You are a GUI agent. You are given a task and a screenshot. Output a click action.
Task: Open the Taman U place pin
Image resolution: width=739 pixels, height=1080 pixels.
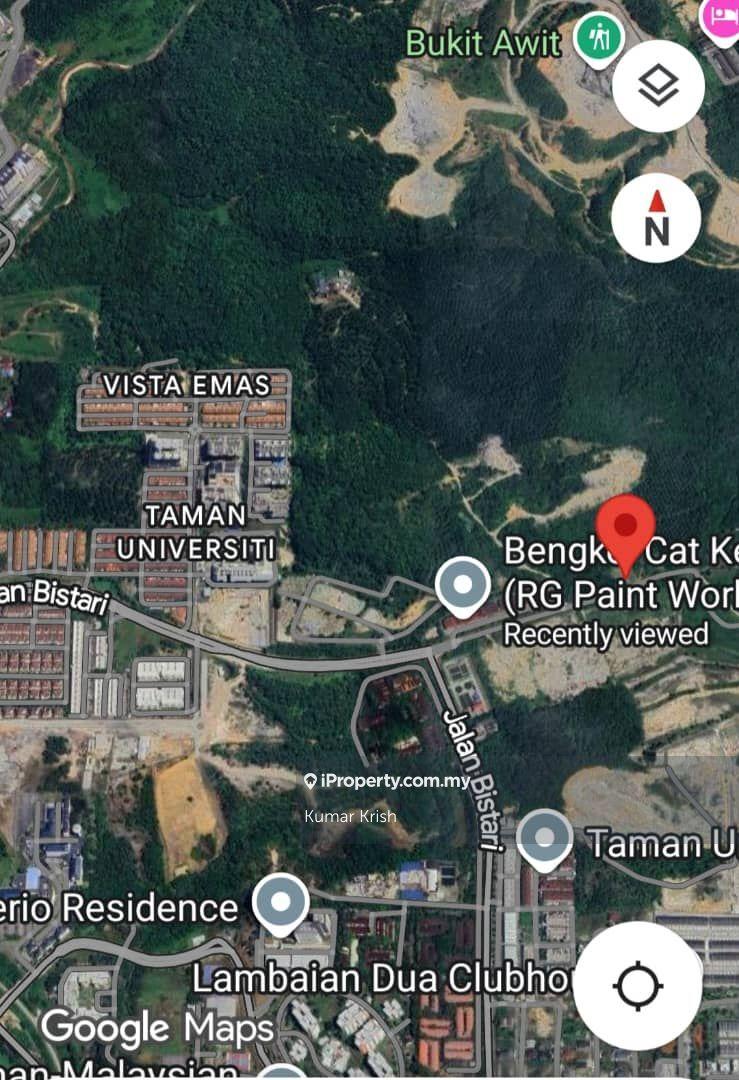click(x=545, y=838)
